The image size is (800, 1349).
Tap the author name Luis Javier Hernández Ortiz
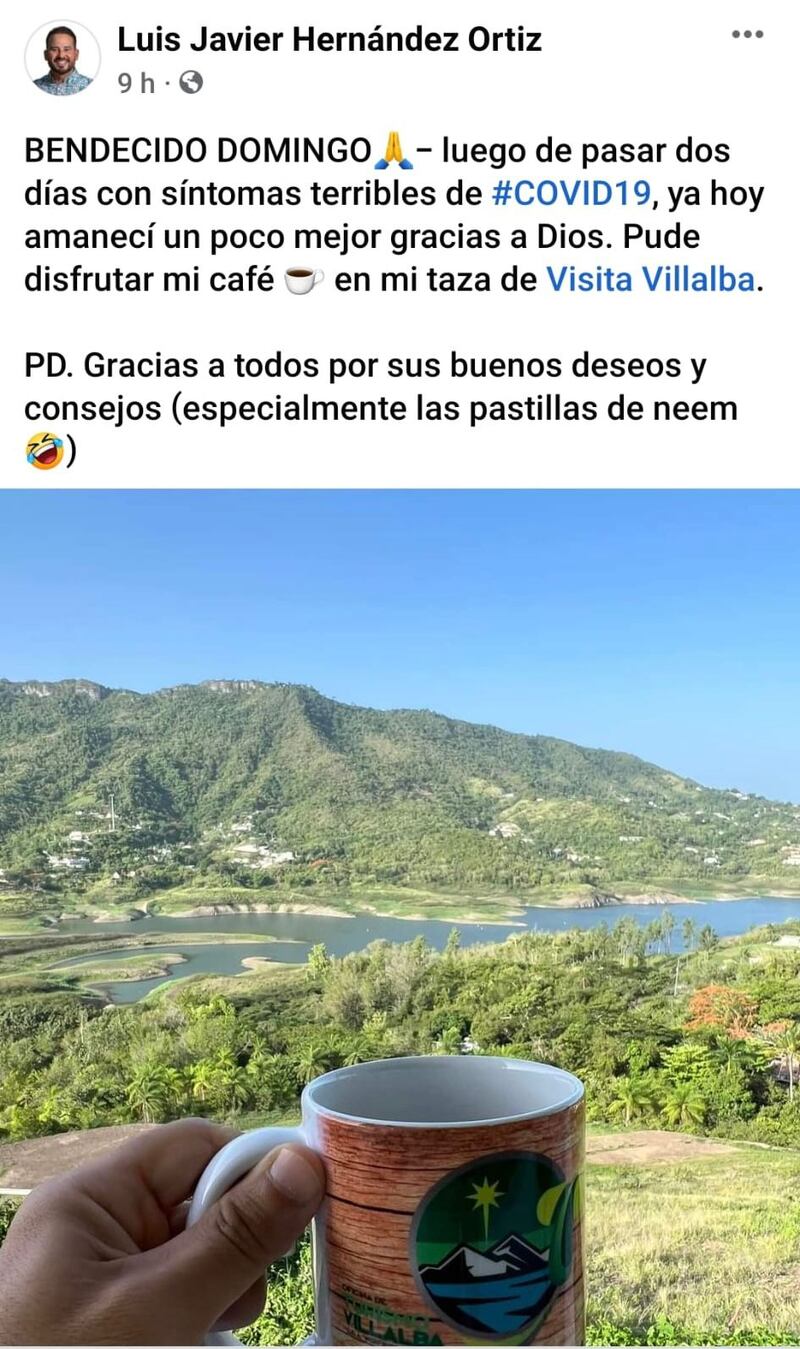(329, 39)
